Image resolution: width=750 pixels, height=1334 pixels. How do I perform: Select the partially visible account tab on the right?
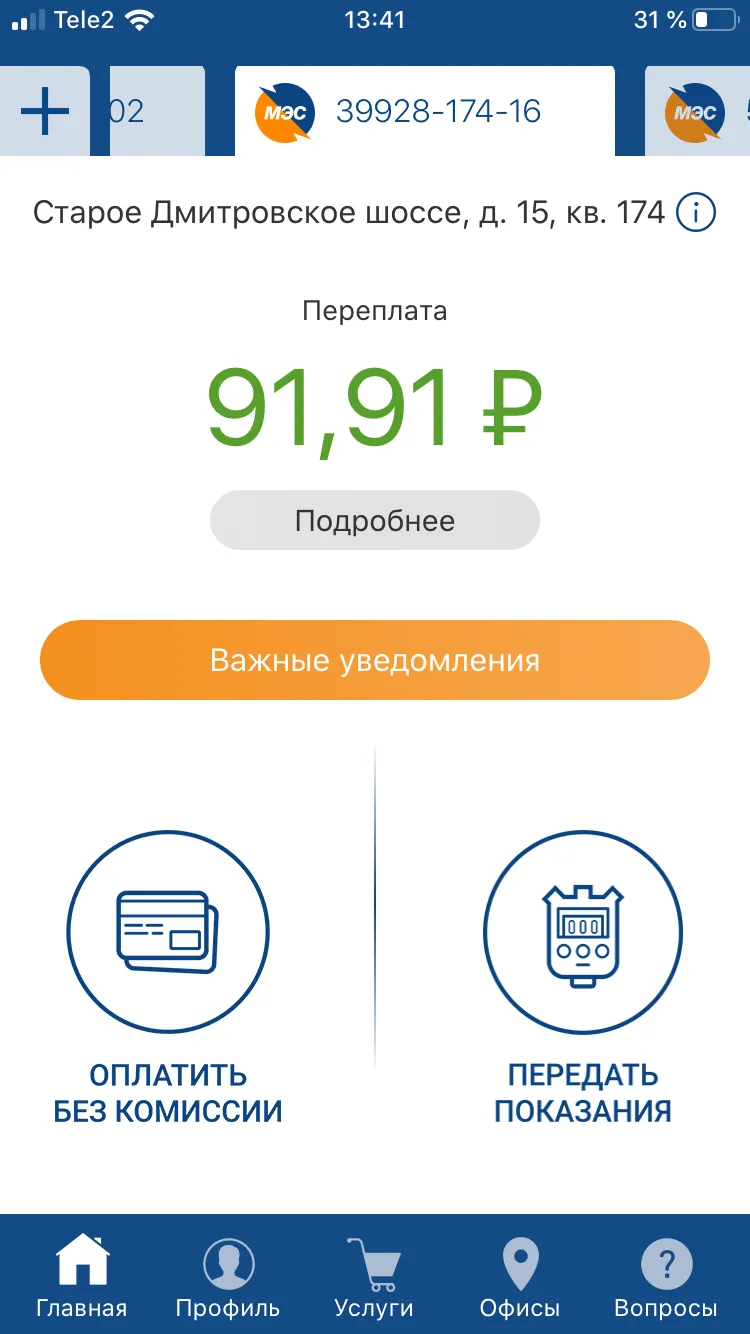coord(698,111)
